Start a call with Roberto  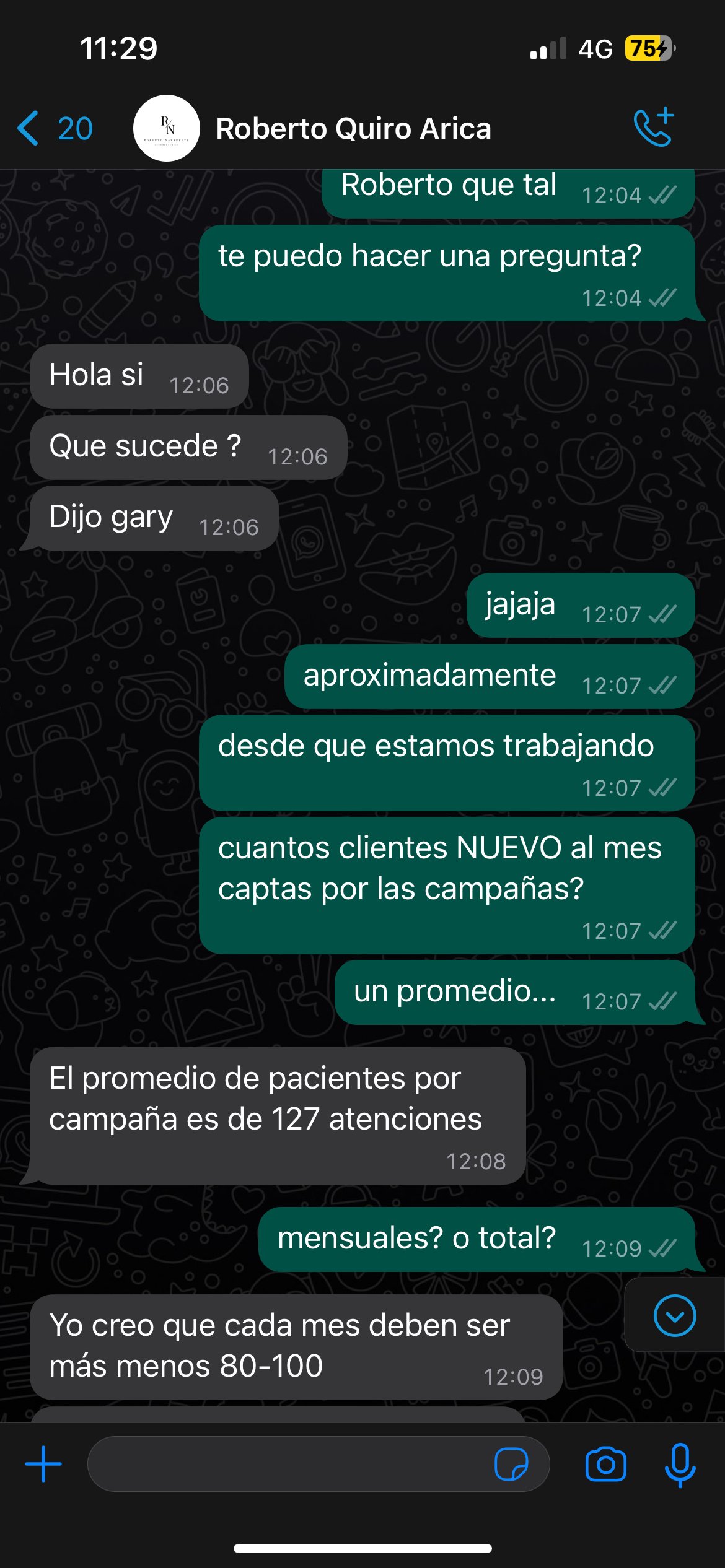[x=654, y=128]
